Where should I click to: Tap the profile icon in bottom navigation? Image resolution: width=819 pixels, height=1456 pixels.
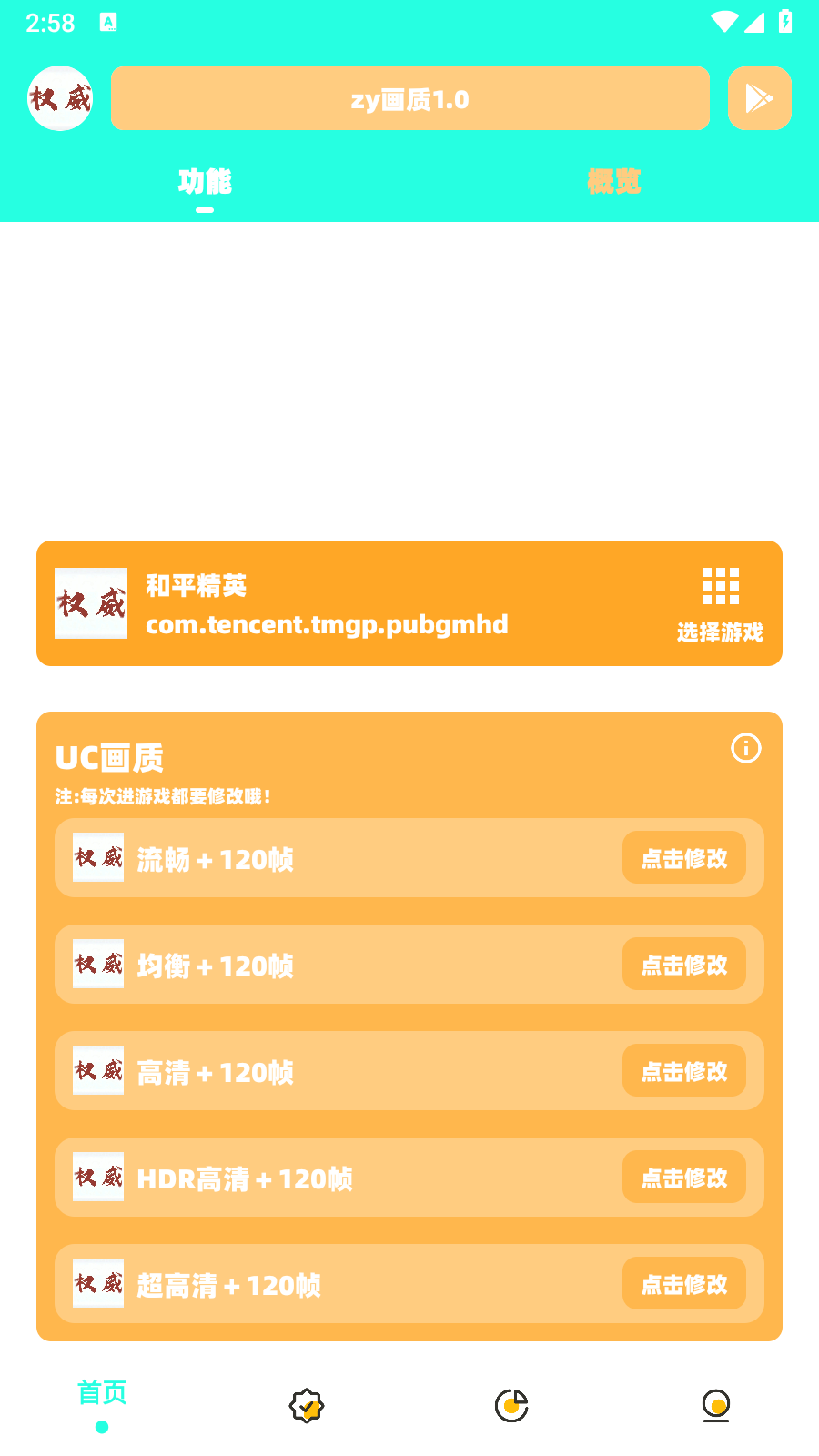coord(715,1405)
